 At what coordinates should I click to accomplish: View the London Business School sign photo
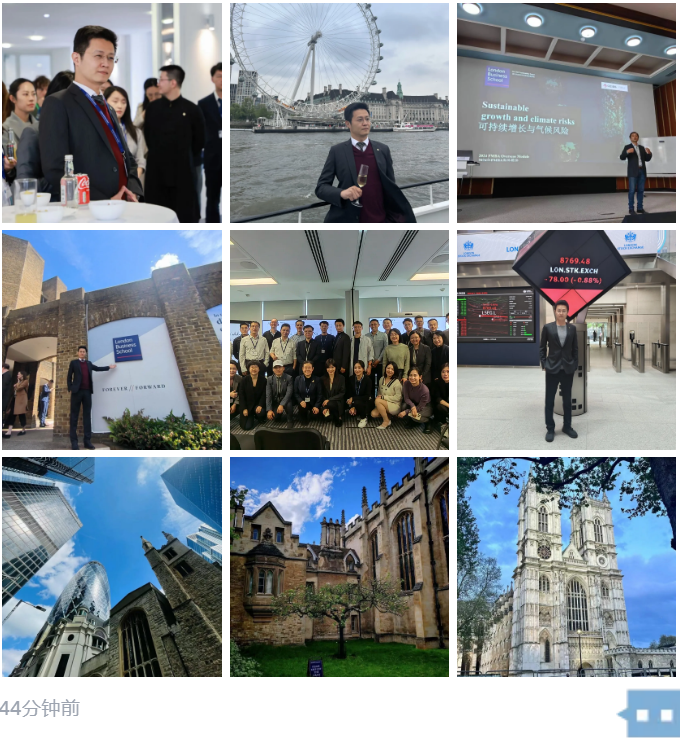pyautogui.click(x=112, y=340)
